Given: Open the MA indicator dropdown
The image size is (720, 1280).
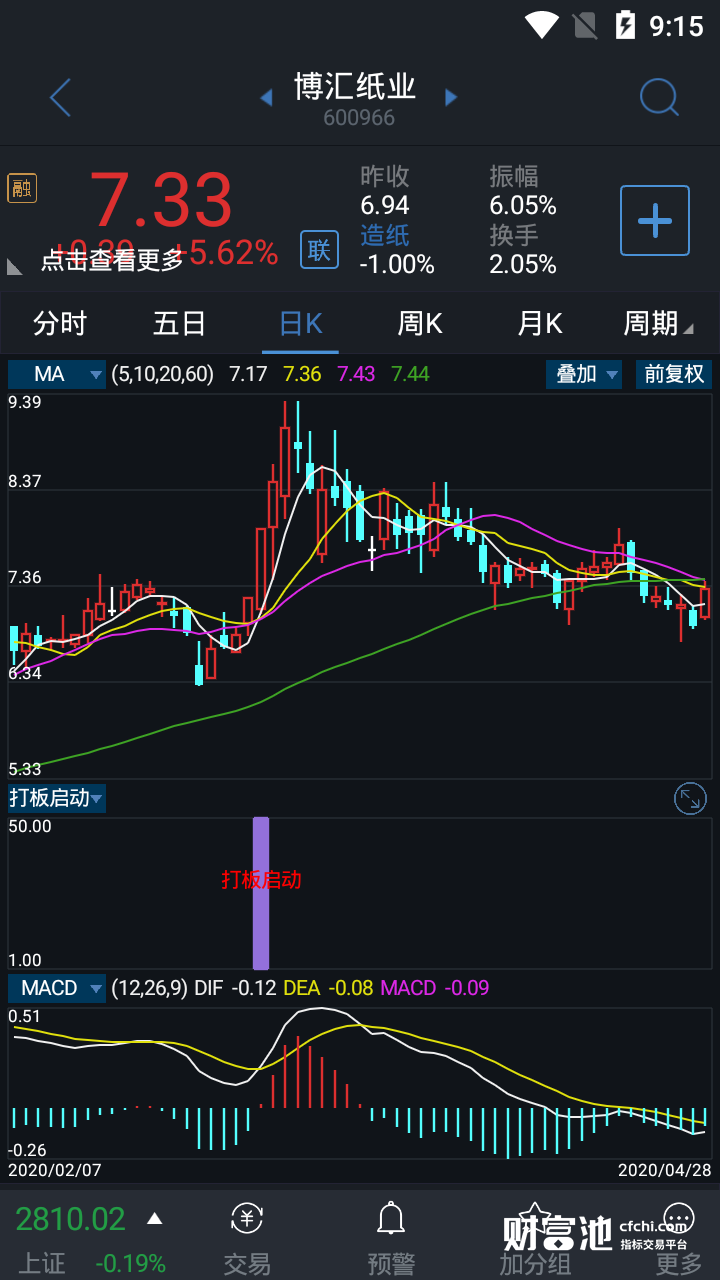Looking at the screenshot, I should coord(57,374).
